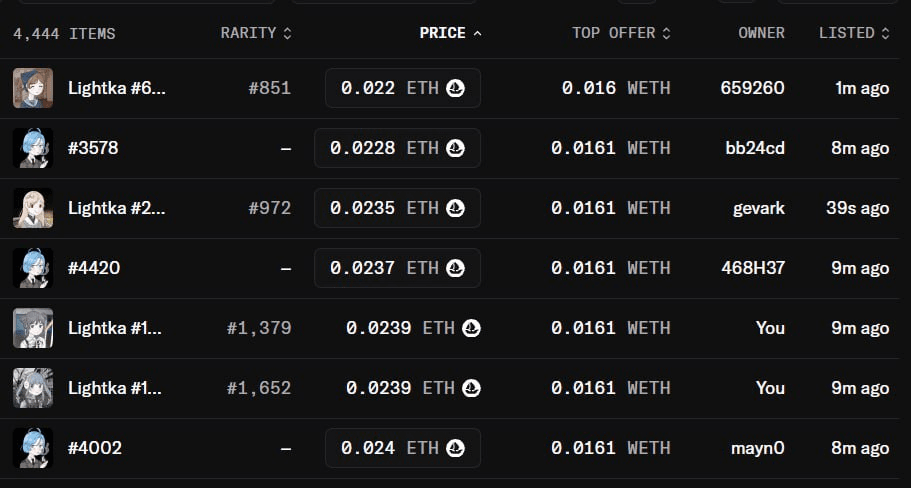This screenshot has height=488, width=911.
Task: Open the Lightka item with rarity #1,652
Action: [x=114, y=388]
